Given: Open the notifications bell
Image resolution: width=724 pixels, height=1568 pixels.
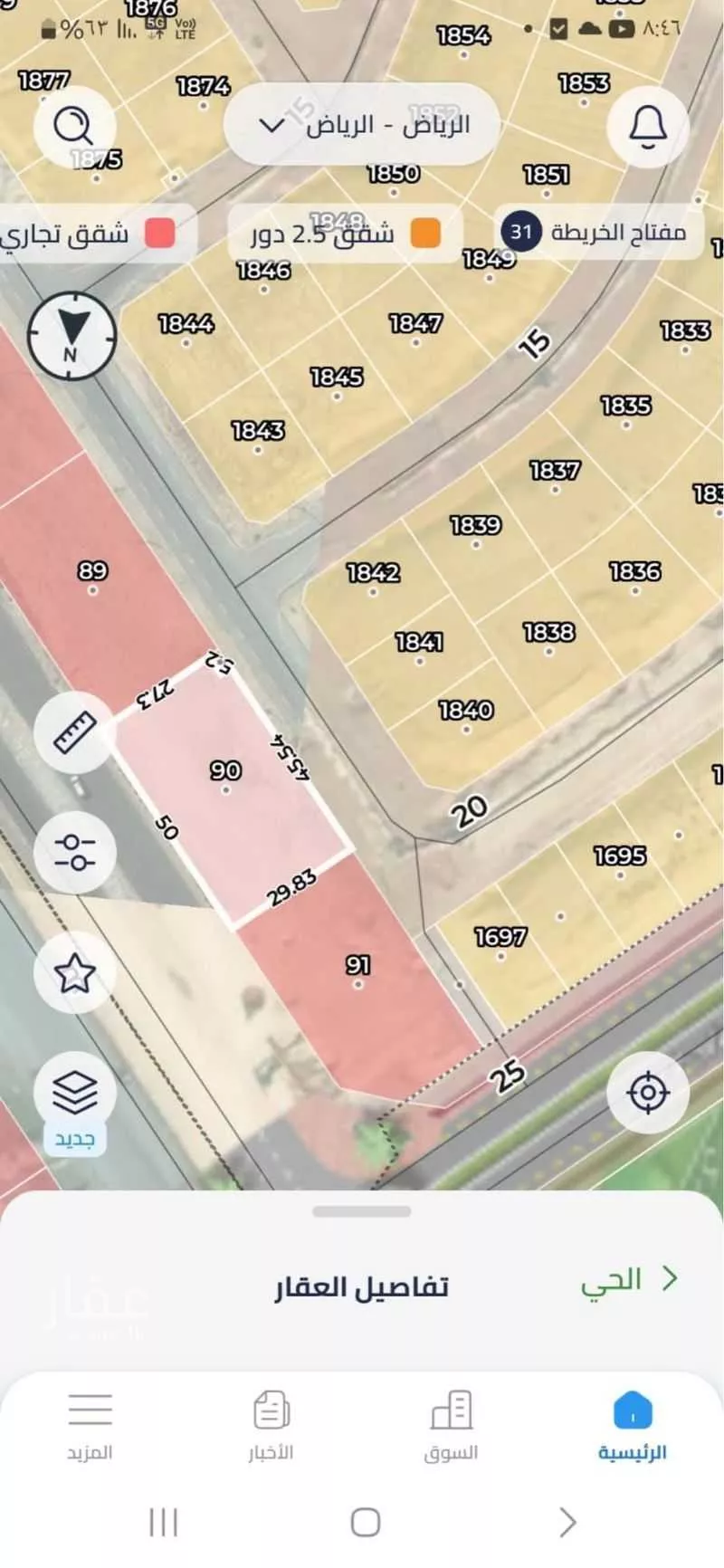Looking at the screenshot, I should click(x=647, y=126).
